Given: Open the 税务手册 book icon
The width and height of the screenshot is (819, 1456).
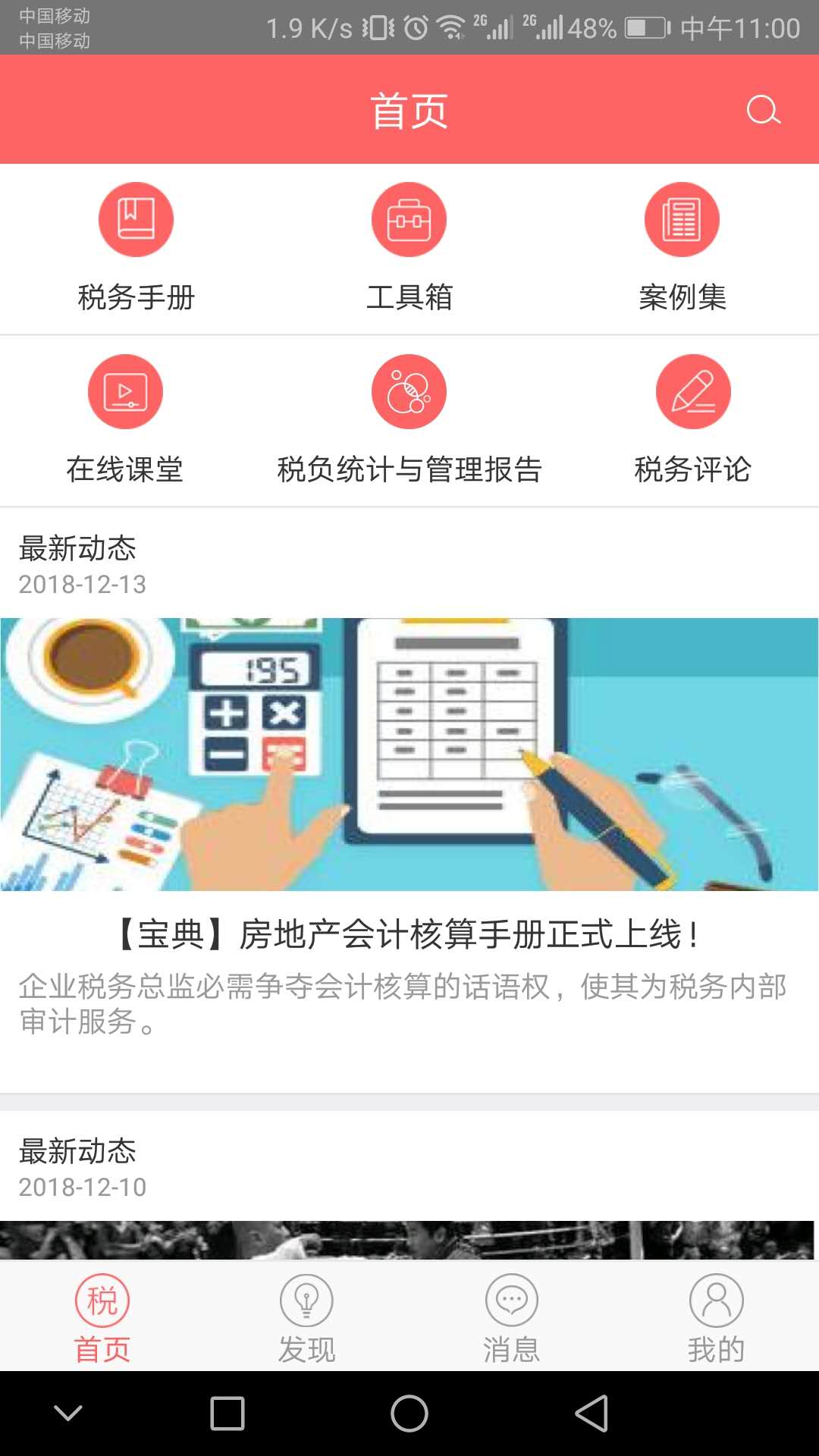Looking at the screenshot, I should (x=136, y=218).
